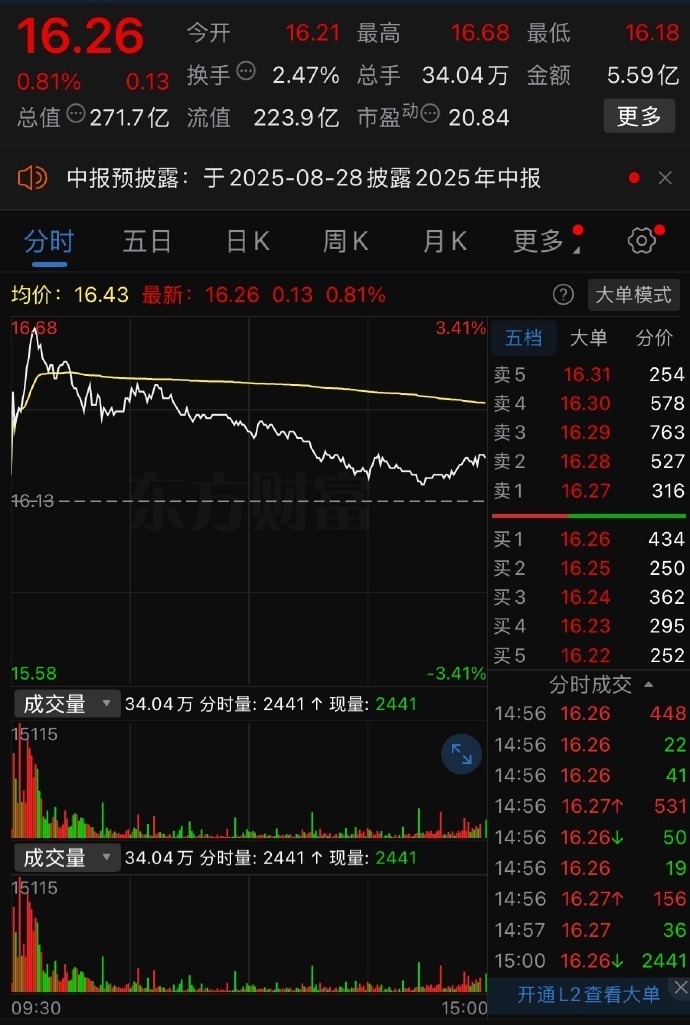690x1025 pixels.
Task: Switch to the 周K chart tab
Action: pyautogui.click(x=345, y=241)
